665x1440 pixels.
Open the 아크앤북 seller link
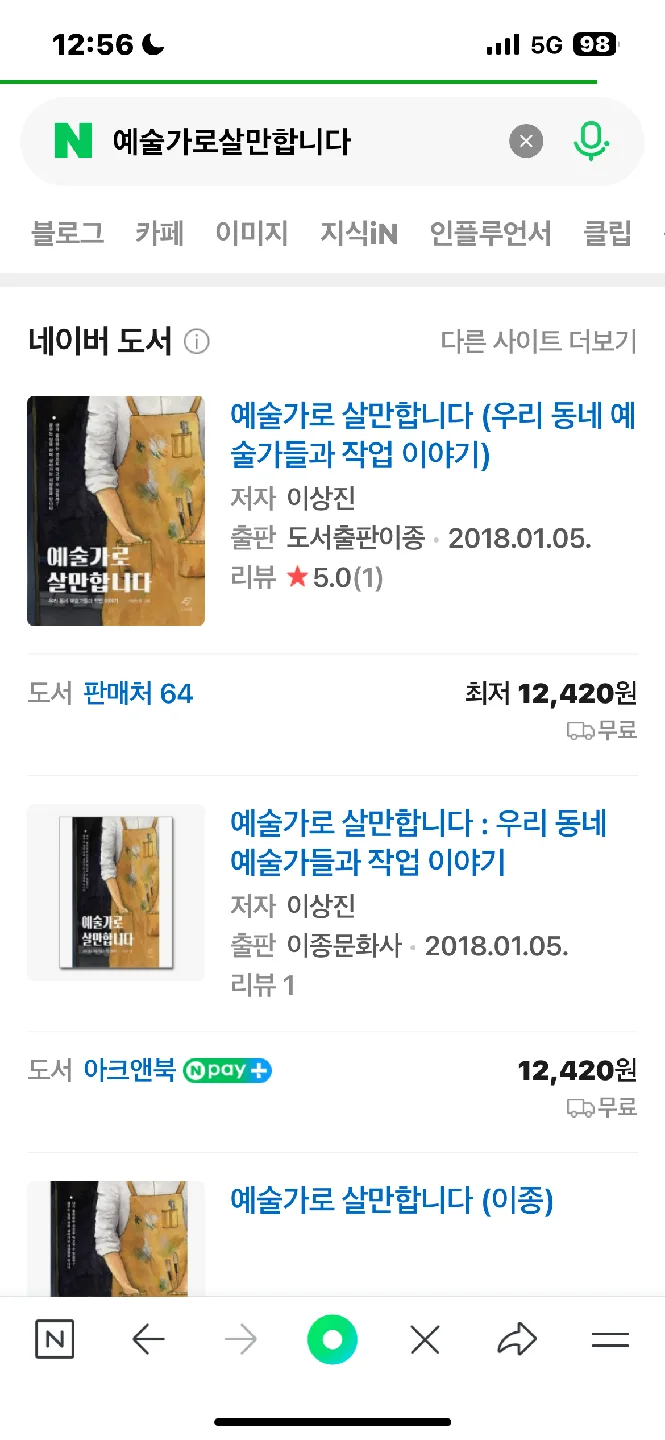[129, 1070]
